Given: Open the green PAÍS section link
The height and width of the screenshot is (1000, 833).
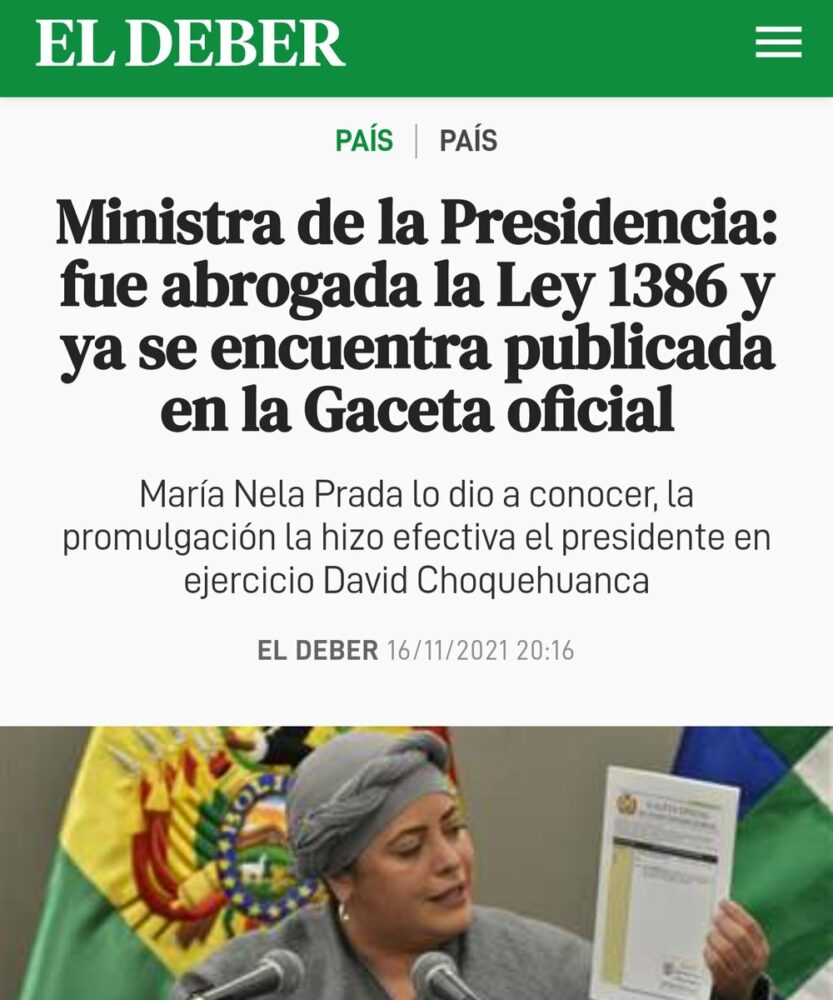Looking at the screenshot, I should point(364,141).
